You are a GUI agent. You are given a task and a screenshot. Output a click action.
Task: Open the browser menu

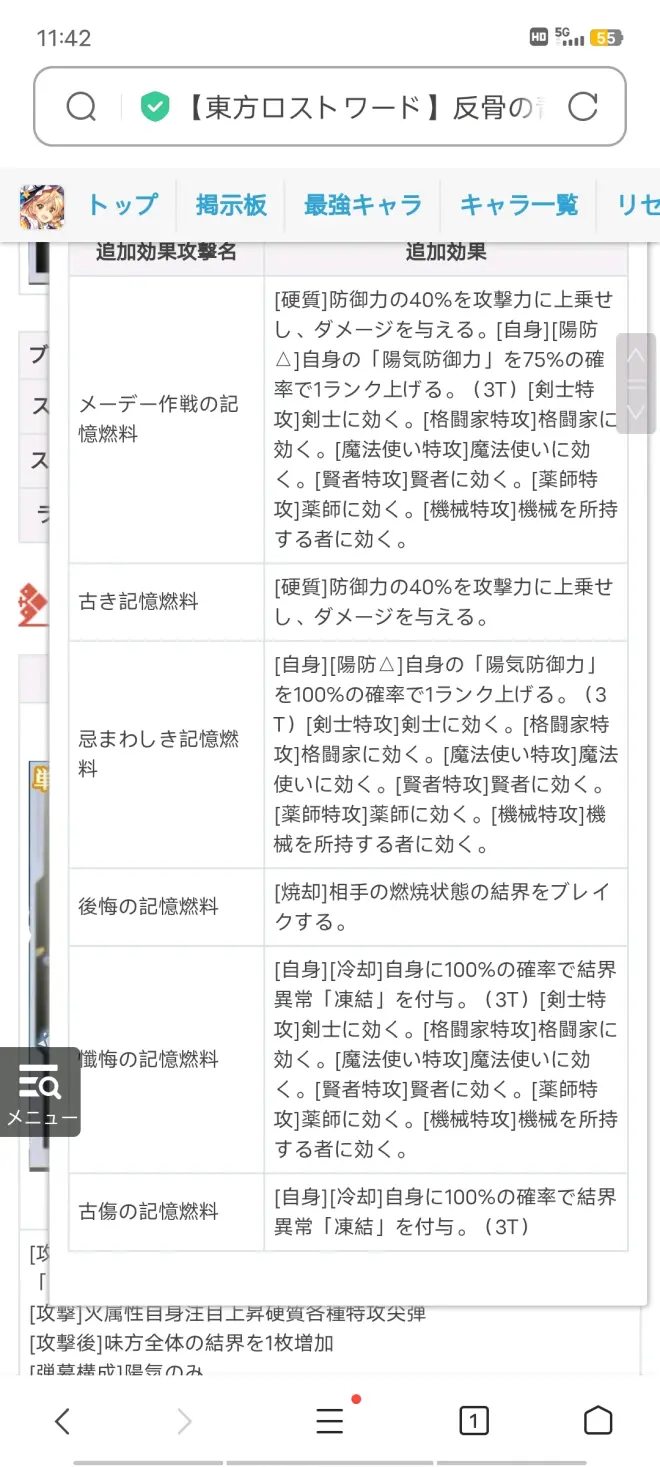coord(330,1420)
